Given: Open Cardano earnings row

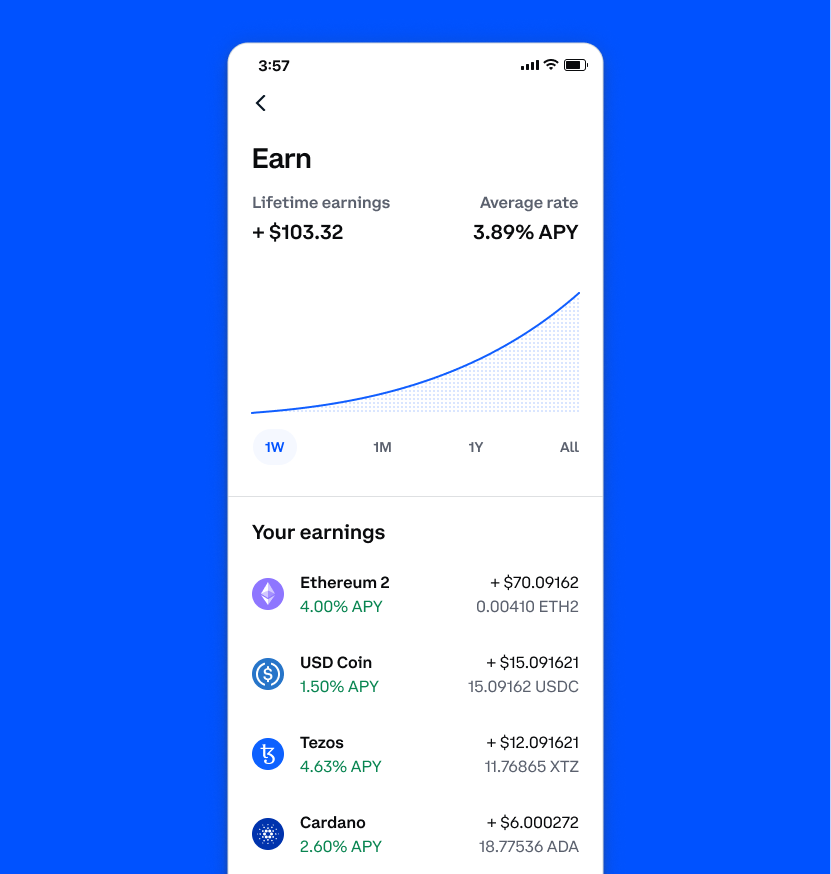Looking at the screenshot, I should [415, 834].
